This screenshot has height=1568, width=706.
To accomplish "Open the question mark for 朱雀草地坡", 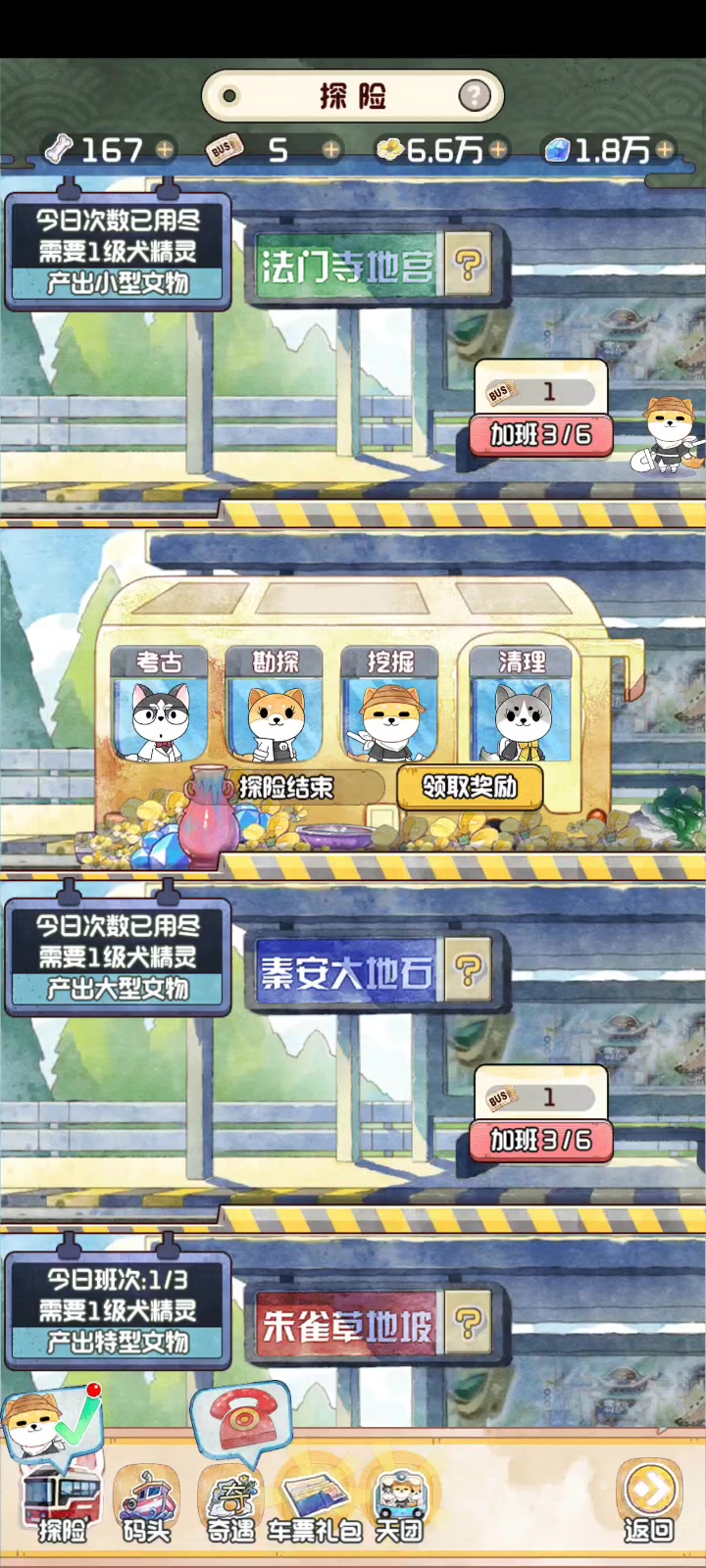I will 470,1324.
